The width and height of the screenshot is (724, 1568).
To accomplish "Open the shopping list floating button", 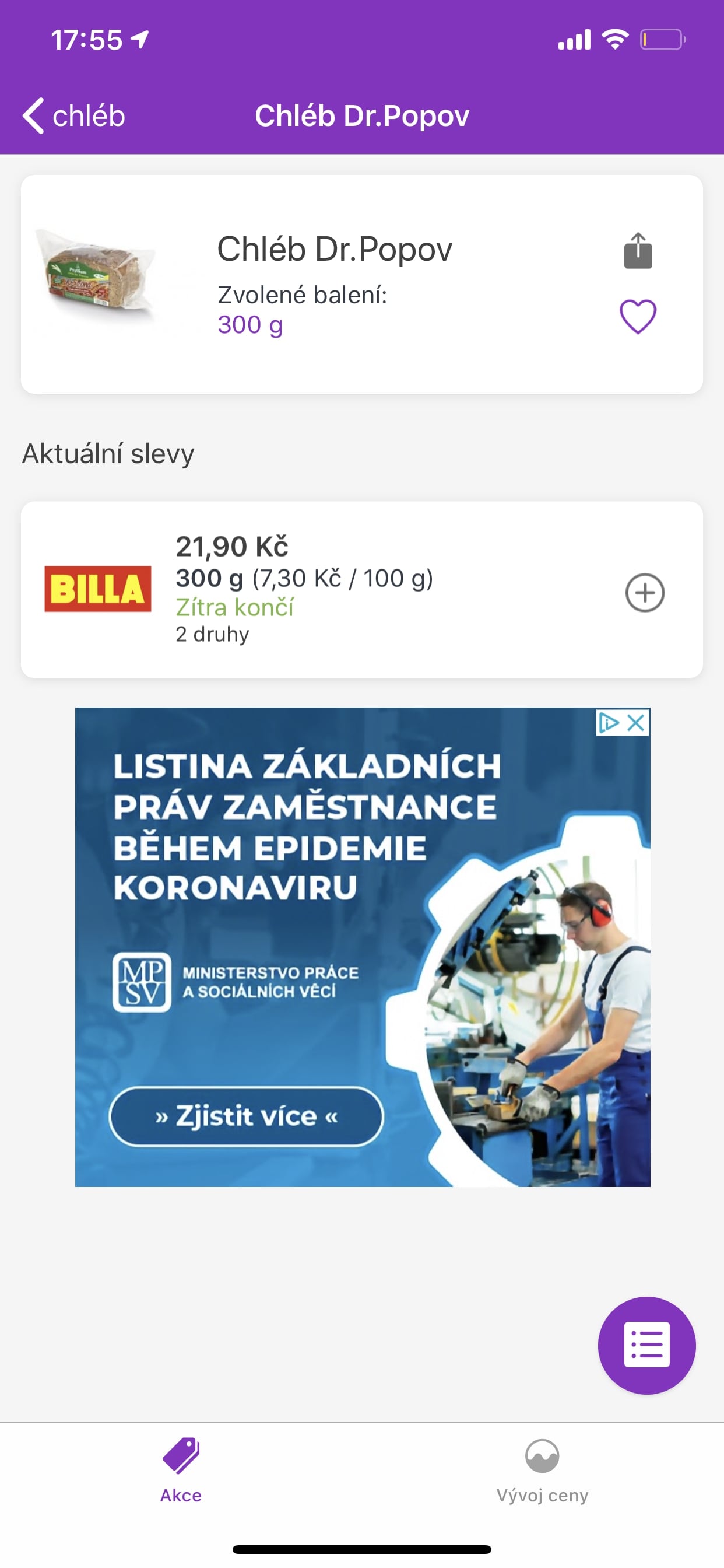I will pos(646,1345).
